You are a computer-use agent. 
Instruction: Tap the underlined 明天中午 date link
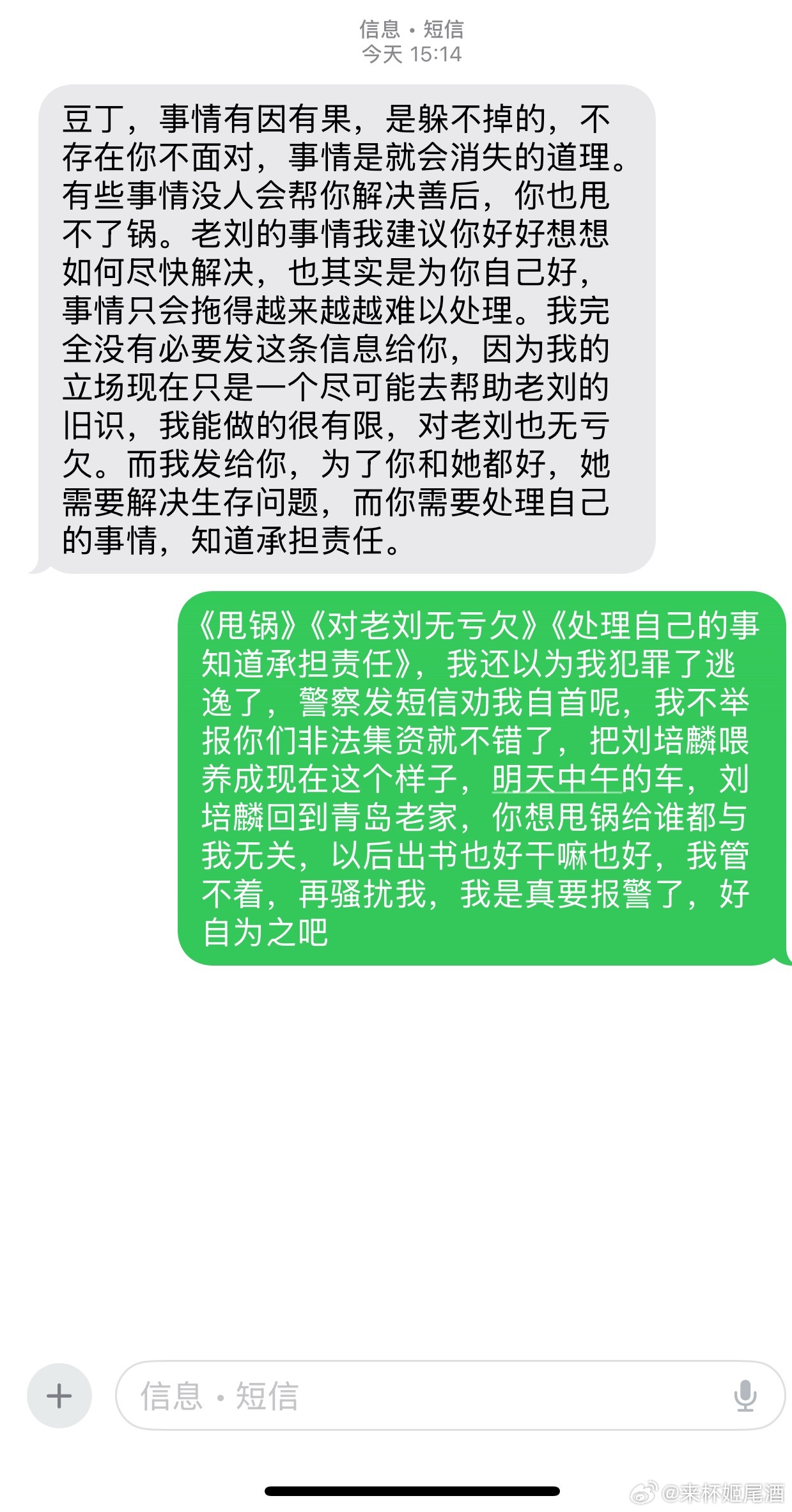click(556, 780)
